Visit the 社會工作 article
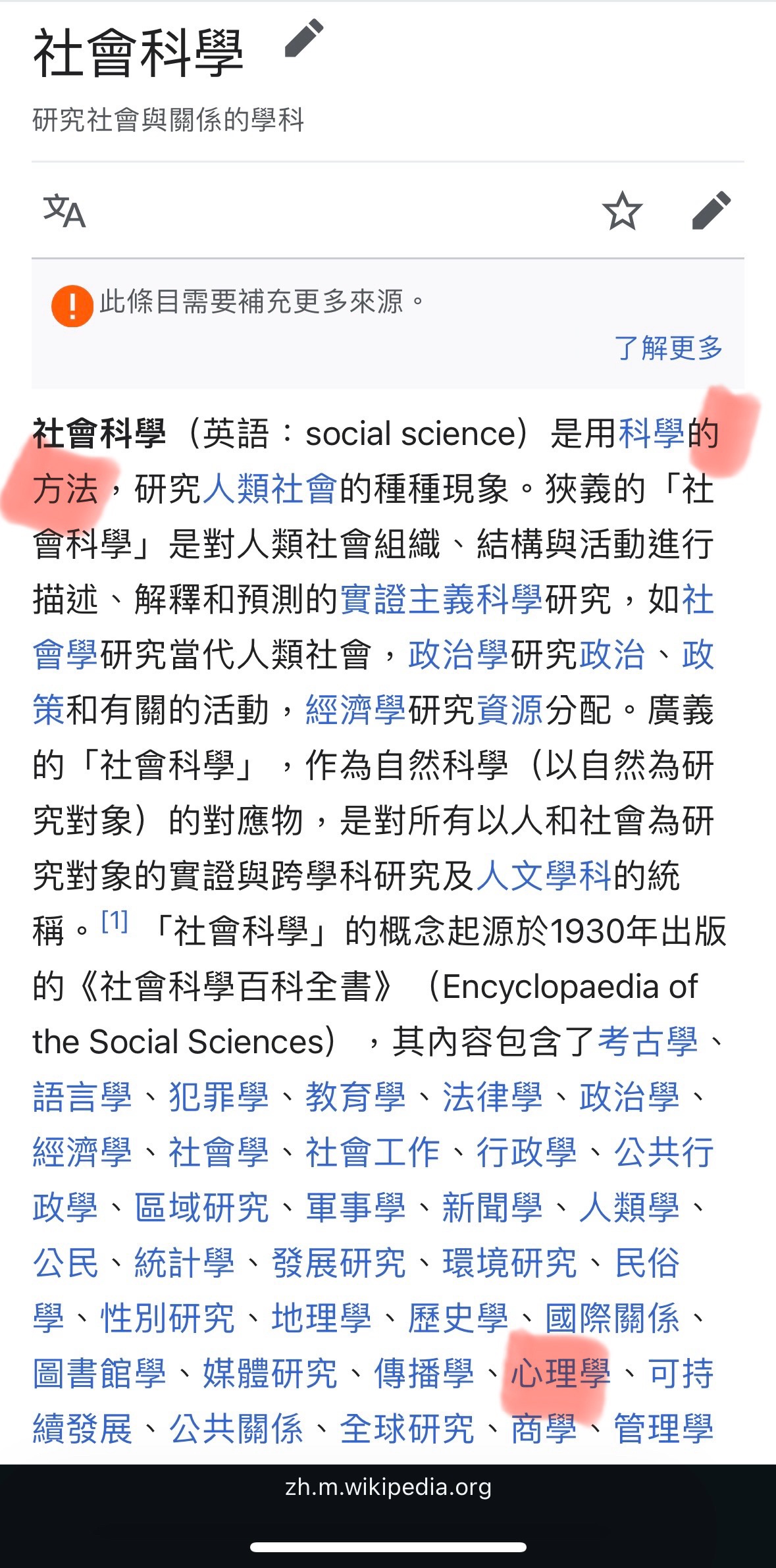 click(373, 1153)
